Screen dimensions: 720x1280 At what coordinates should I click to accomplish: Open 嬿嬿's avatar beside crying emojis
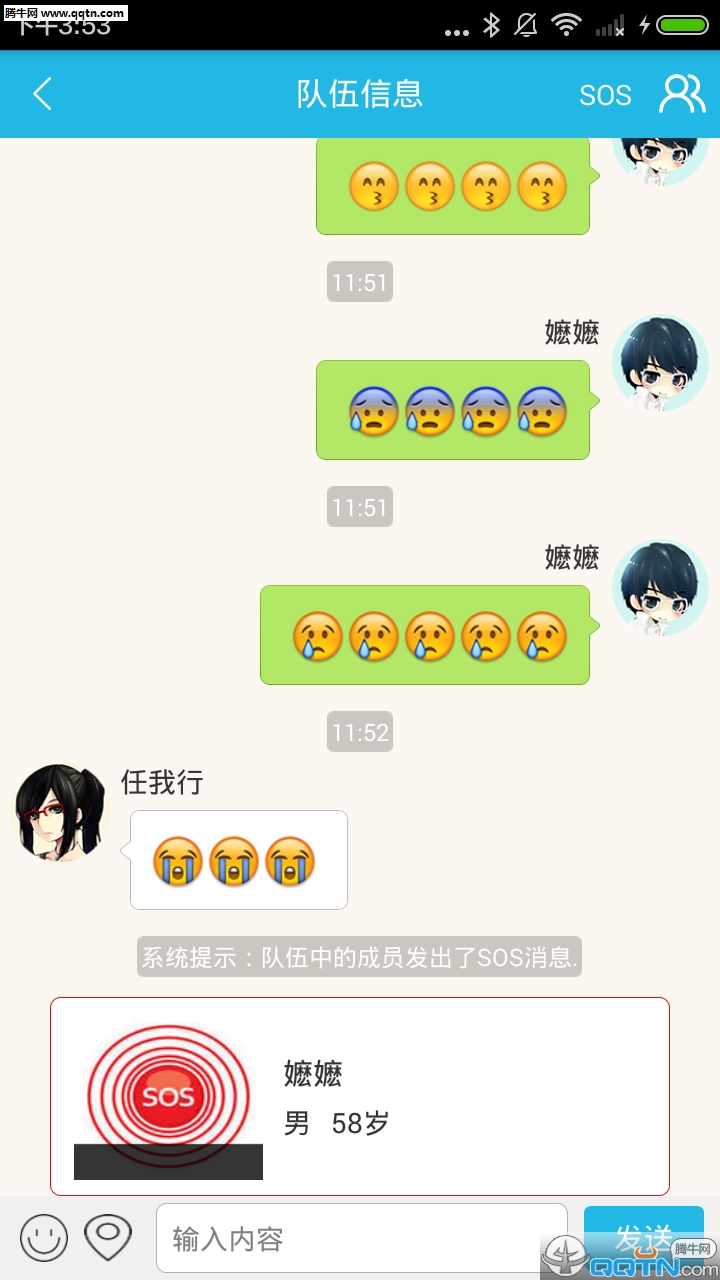tap(660, 588)
